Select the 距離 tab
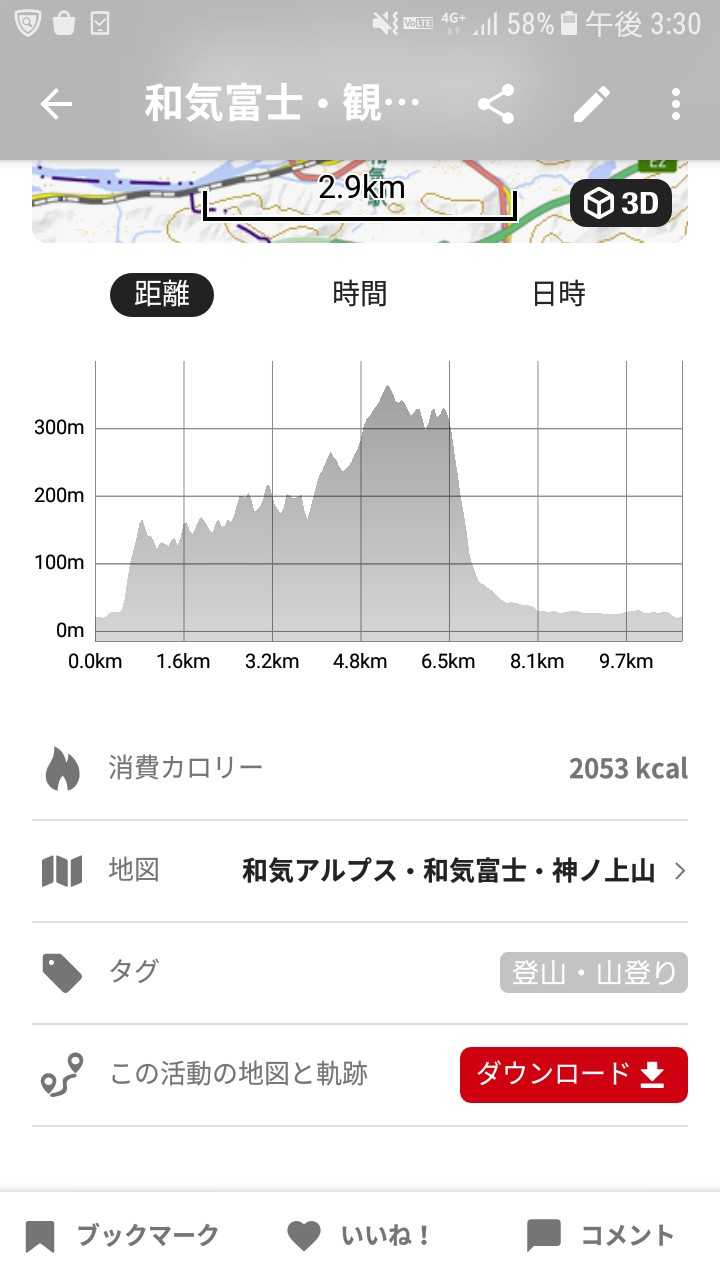The width and height of the screenshot is (720, 1280). tap(162, 295)
